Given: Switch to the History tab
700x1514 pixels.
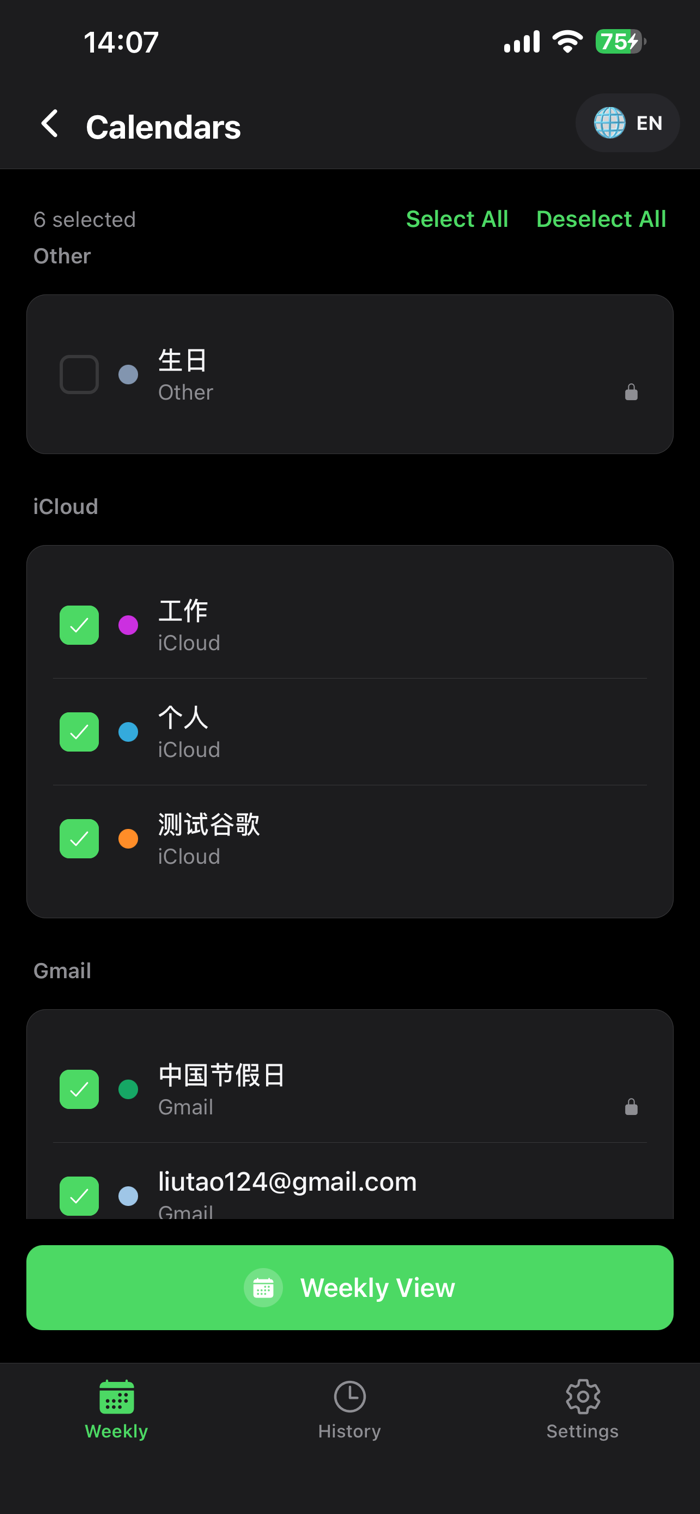Looking at the screenshot, I should (349, 1411).
